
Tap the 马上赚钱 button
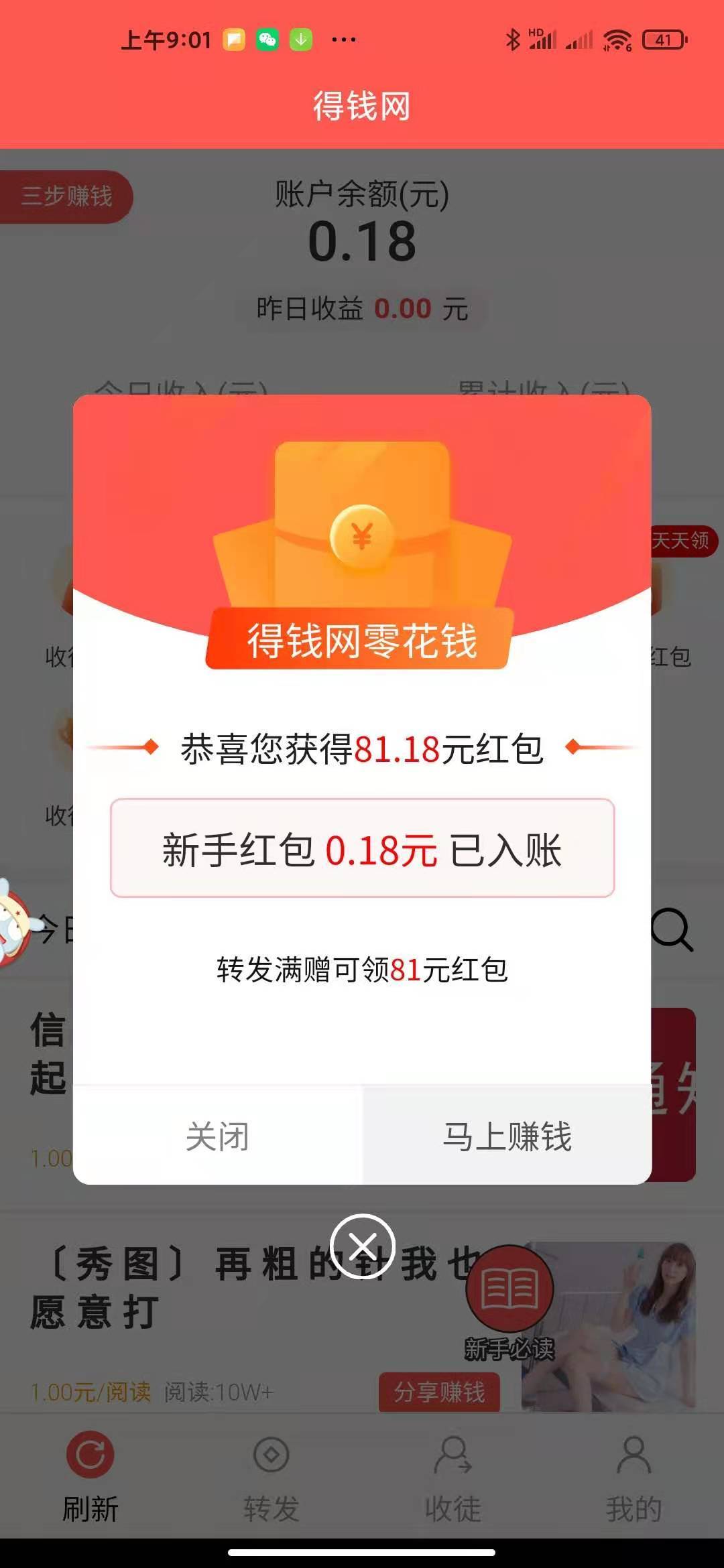[x=507, y=1136]
